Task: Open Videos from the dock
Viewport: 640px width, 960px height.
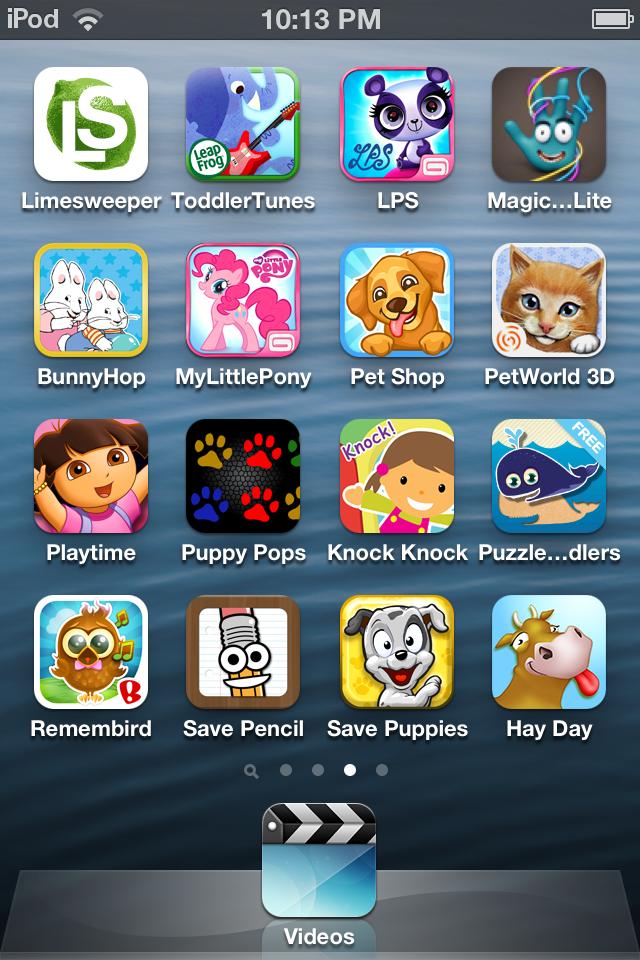Action: point(319,860)
